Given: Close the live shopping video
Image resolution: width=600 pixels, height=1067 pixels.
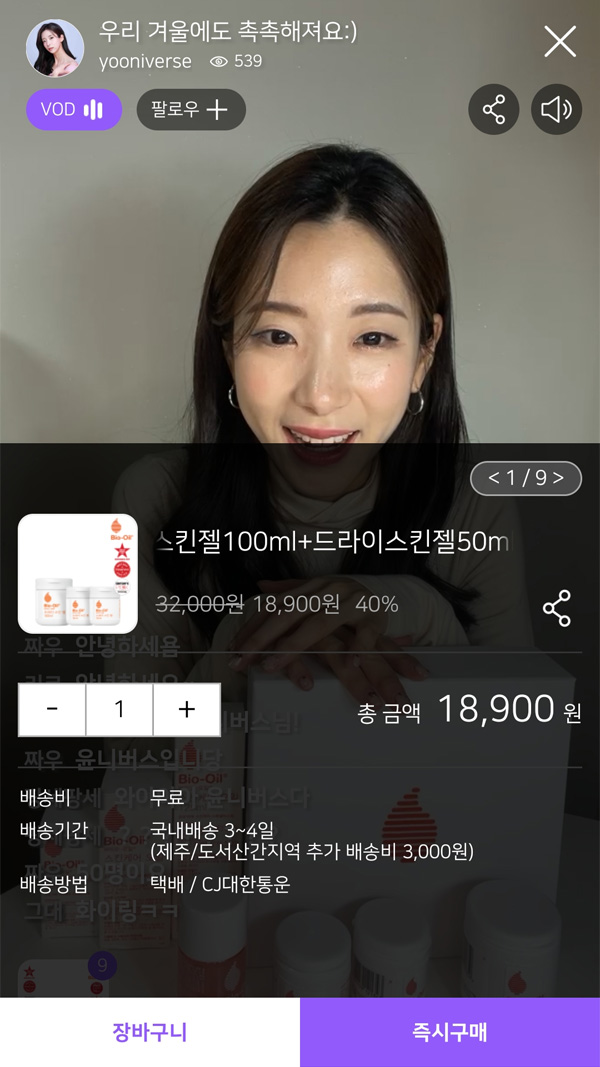Looking at the screenshot, I should (x=559, y=42).
